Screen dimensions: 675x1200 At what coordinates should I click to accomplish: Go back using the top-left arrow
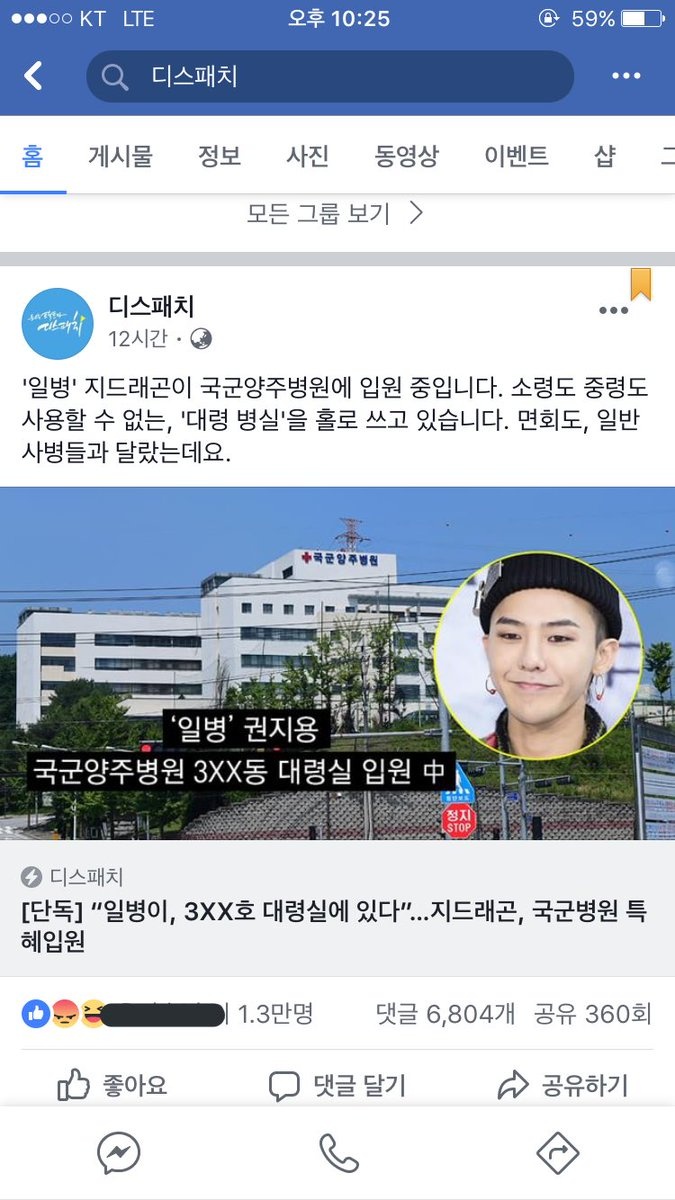coord(34,76)
